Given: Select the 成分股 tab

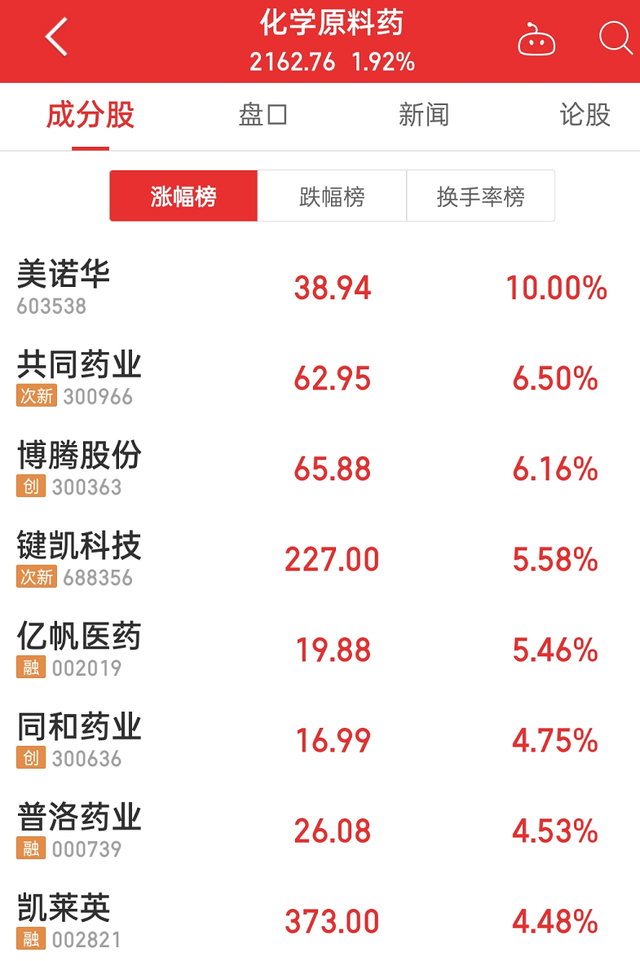Looking at the screenshot, I should [90, 115].
